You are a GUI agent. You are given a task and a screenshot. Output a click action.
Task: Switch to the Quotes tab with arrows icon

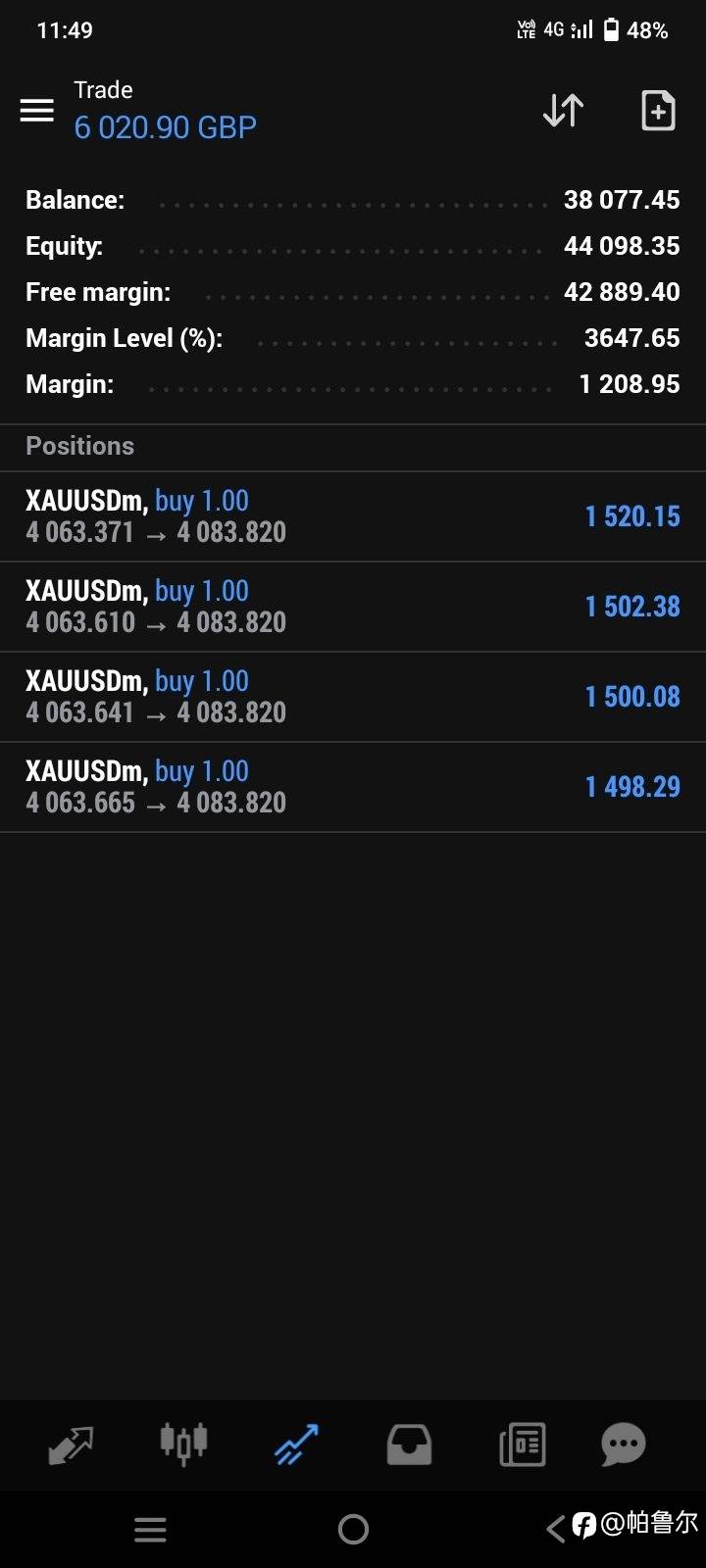coord(71,1445)
